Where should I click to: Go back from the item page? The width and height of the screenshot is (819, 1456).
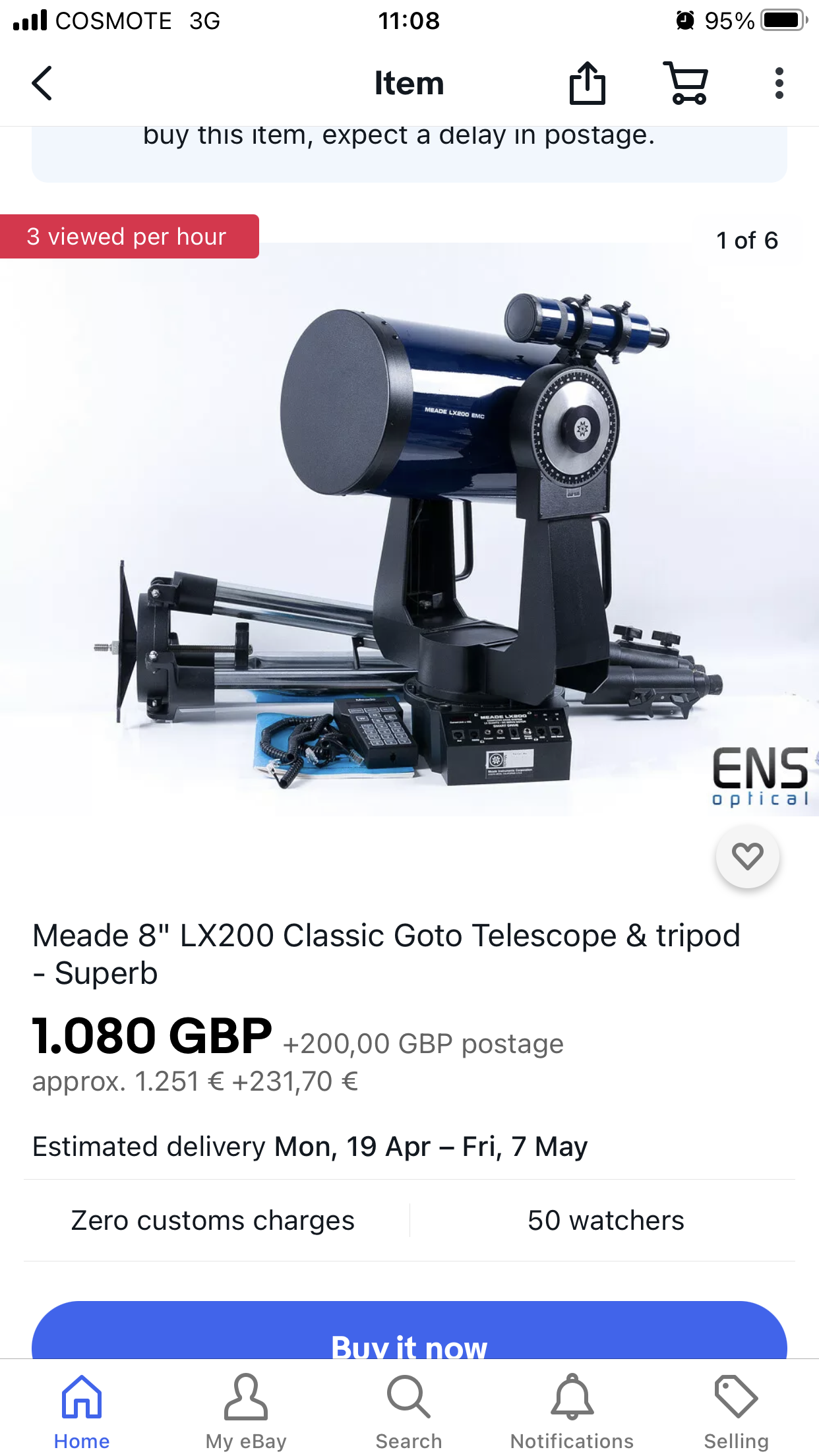42,84
